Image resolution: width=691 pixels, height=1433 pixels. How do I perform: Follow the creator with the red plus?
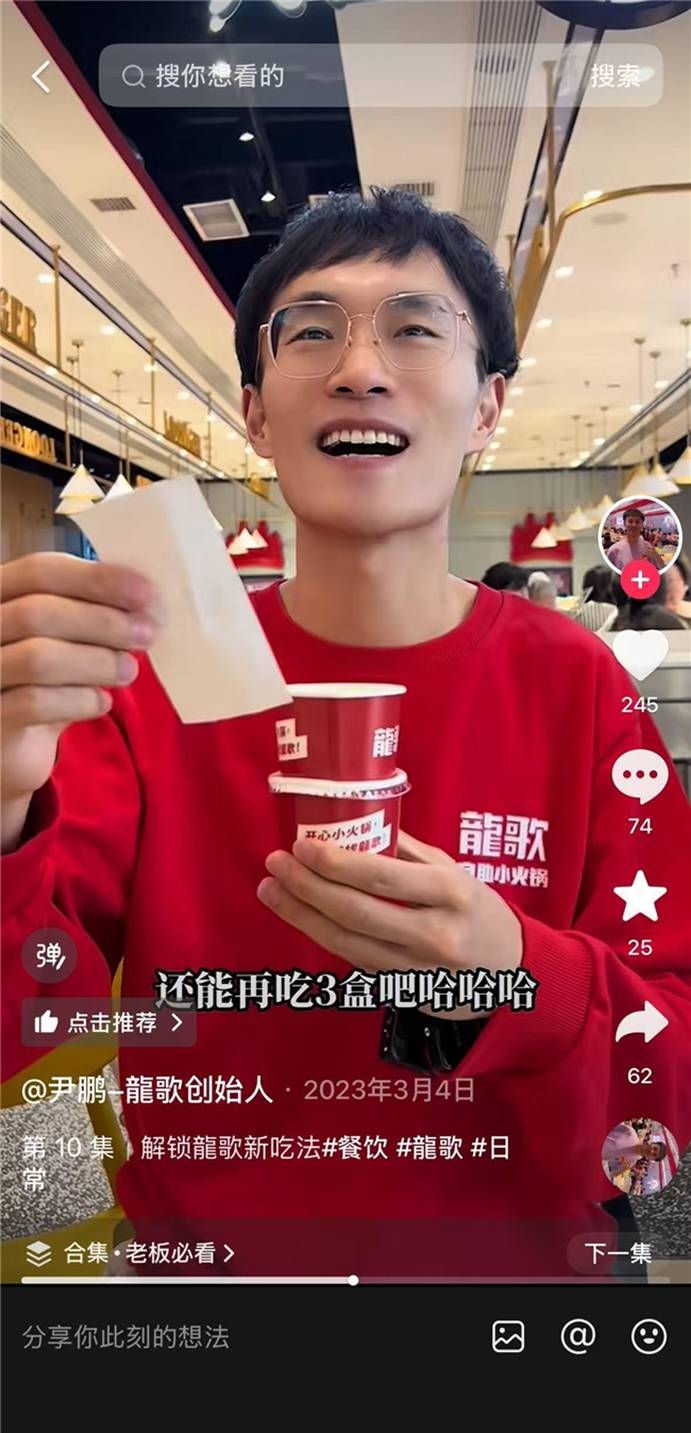click(640, 580)
